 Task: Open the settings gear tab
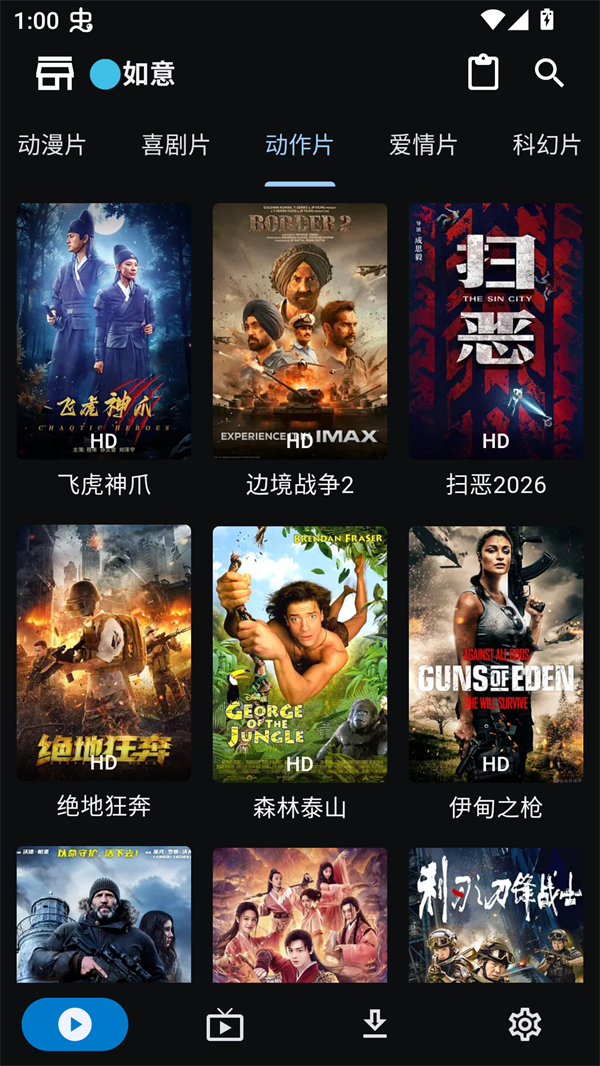click(x=525, y=1024)
